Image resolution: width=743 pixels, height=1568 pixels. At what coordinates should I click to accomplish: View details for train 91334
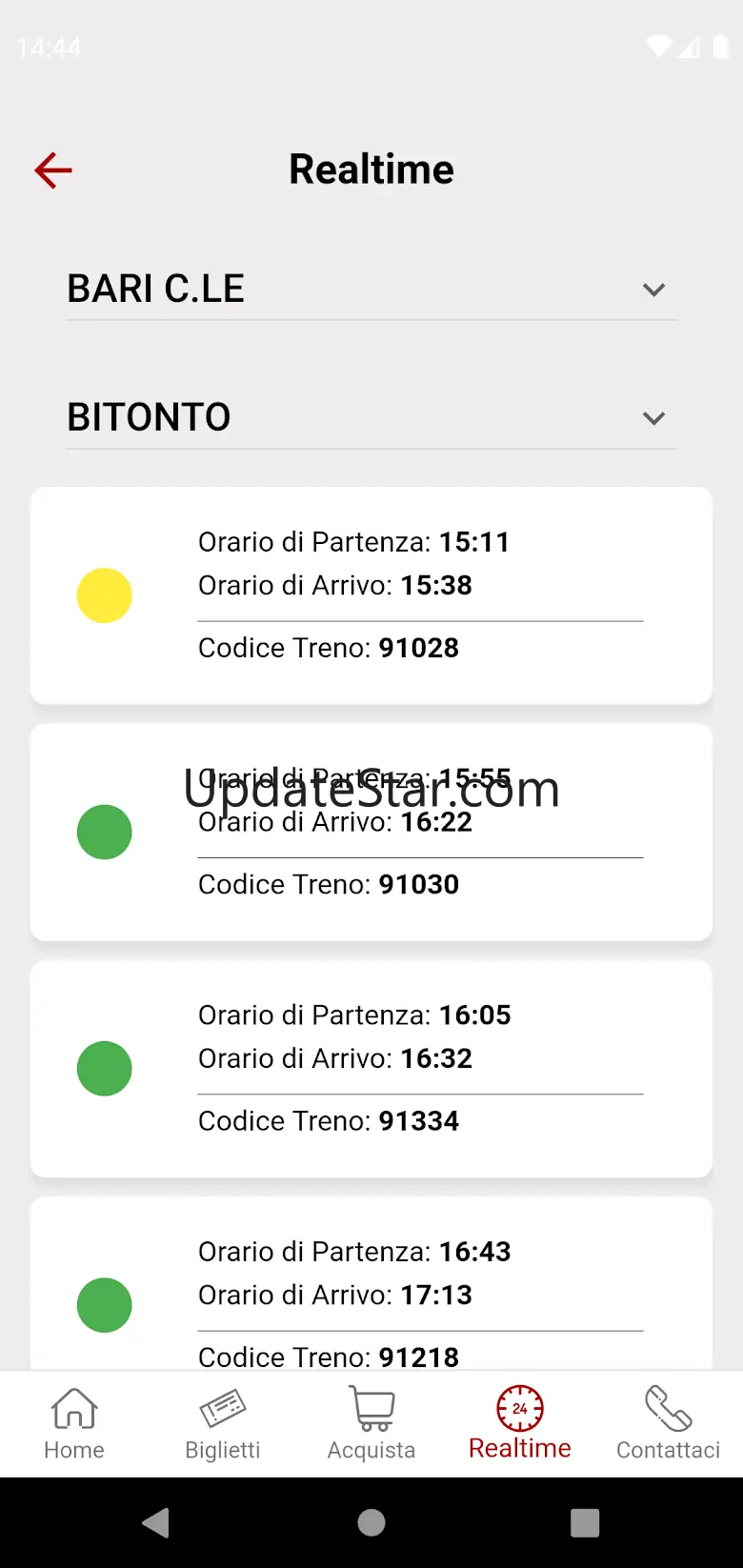tap(371, 1068)
